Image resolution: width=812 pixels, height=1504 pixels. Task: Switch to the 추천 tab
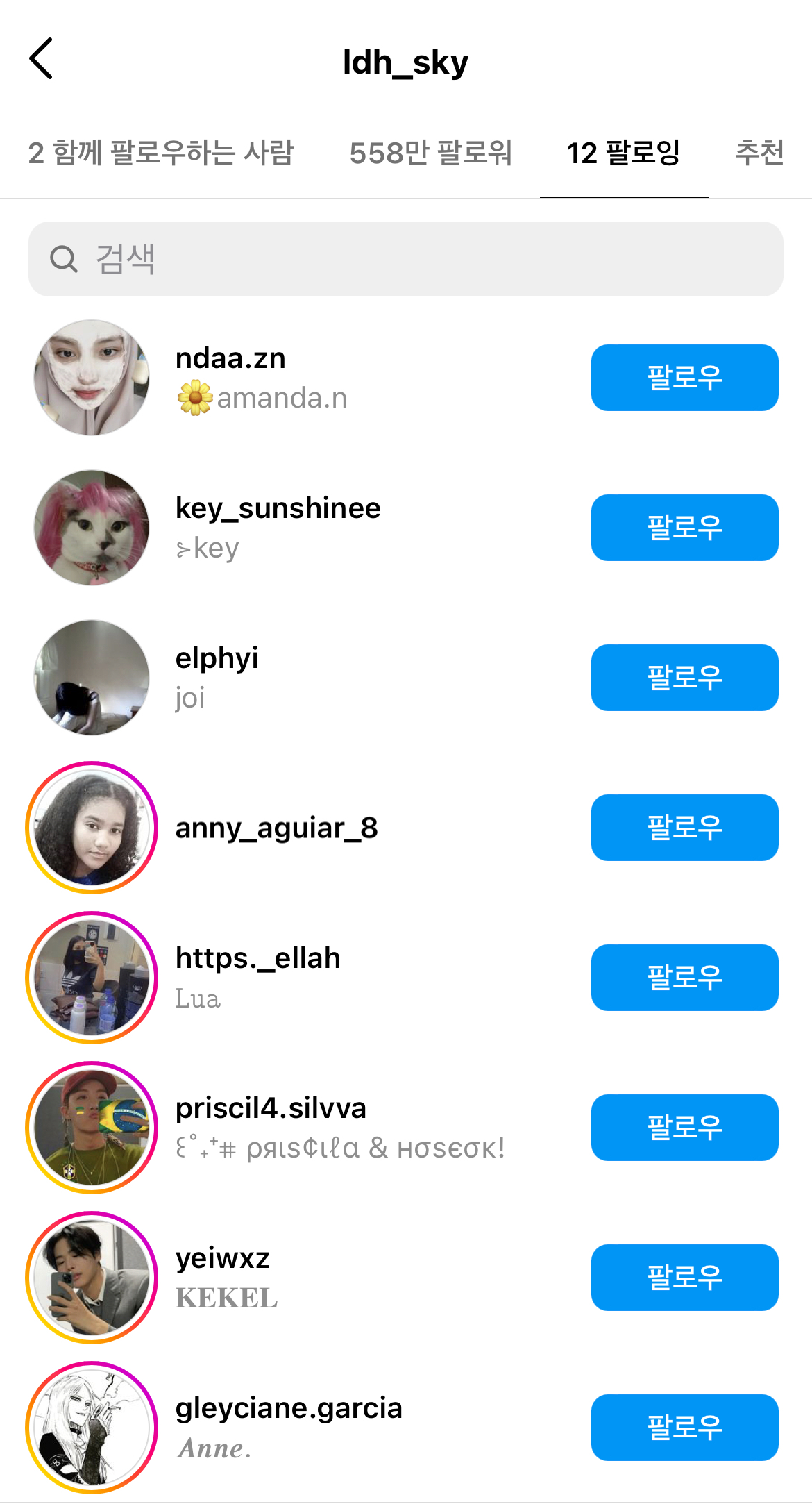[759, 153]
